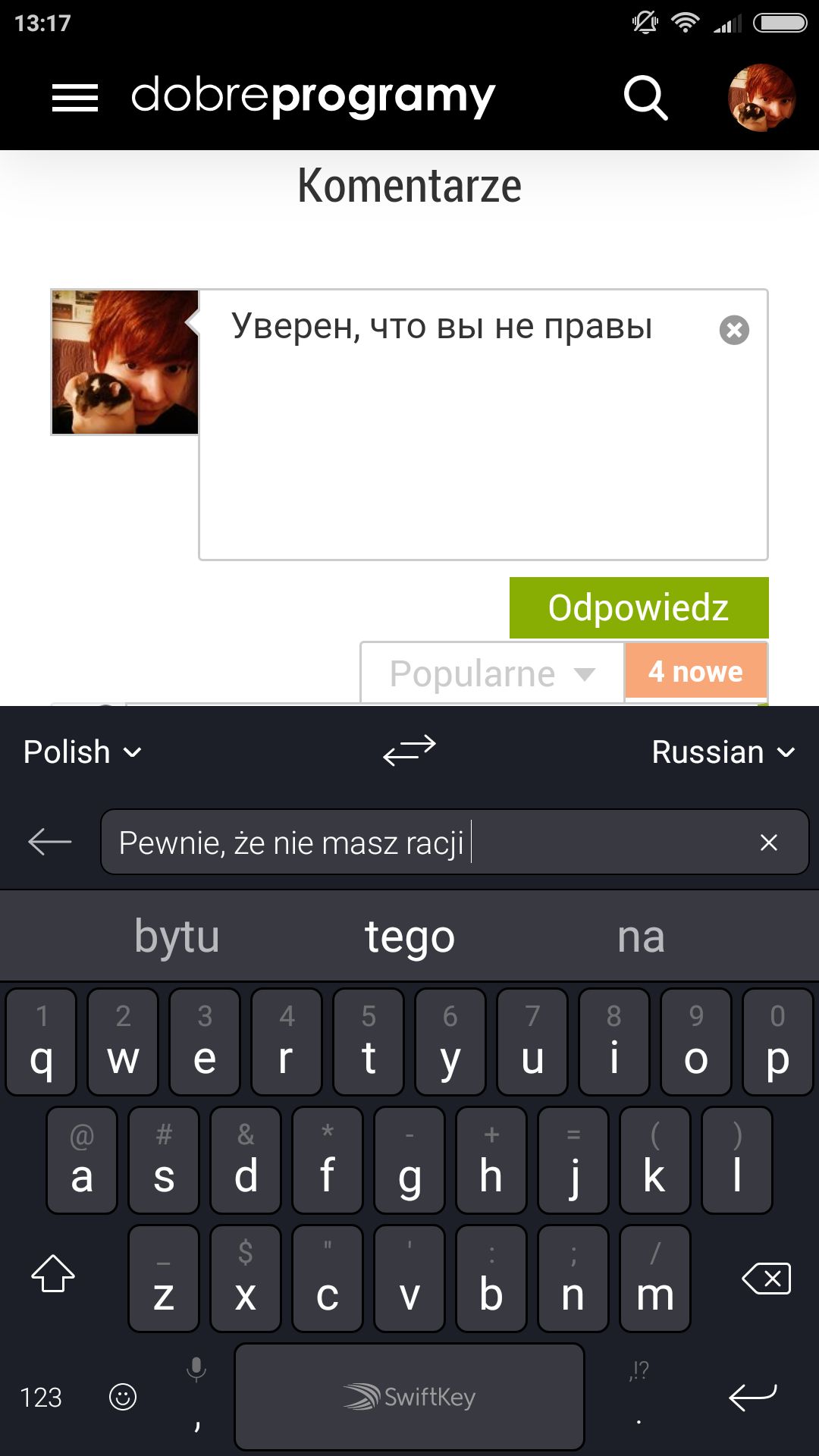Choose the suggestion 'na'
The height and width of the screenshot is (1456, 819).
point(641,937)
